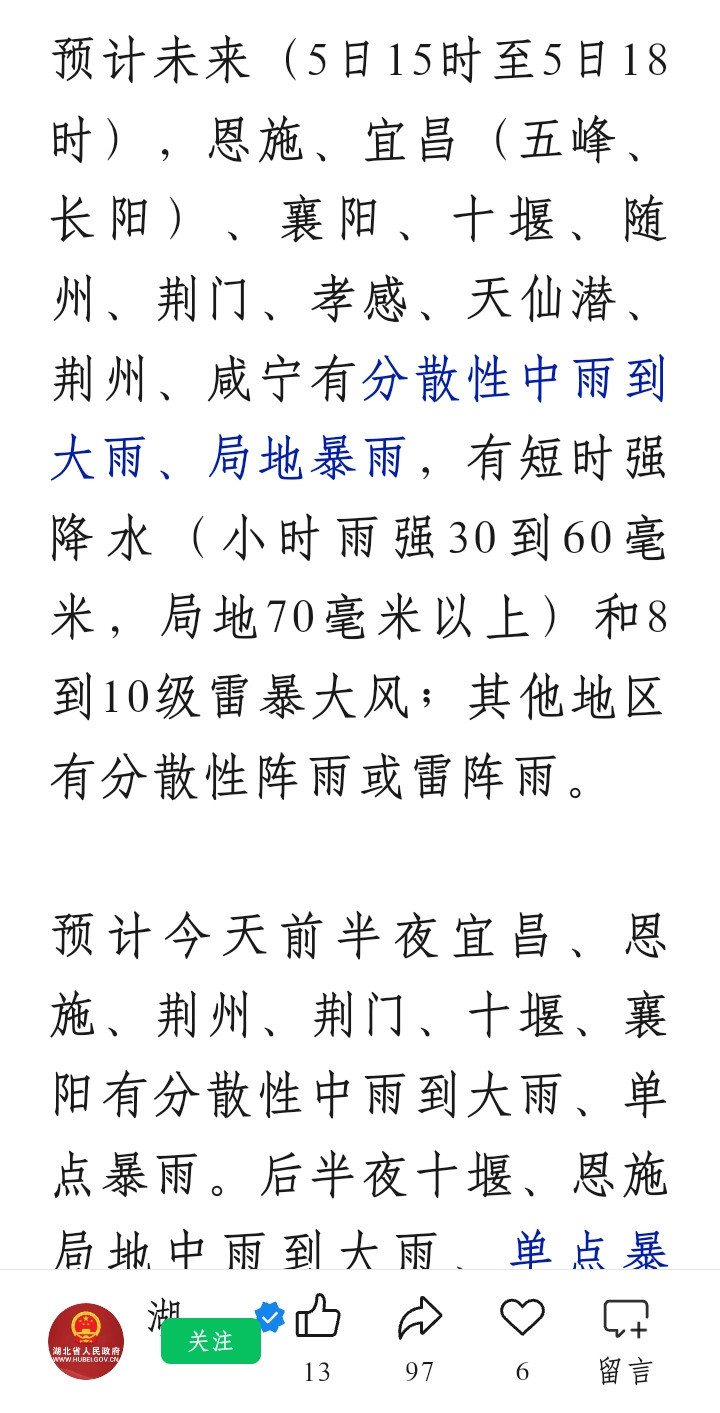Like this article with the thumbs-up icon
This screenshot has width=720, height=1413.
(x=317, y=1317)
